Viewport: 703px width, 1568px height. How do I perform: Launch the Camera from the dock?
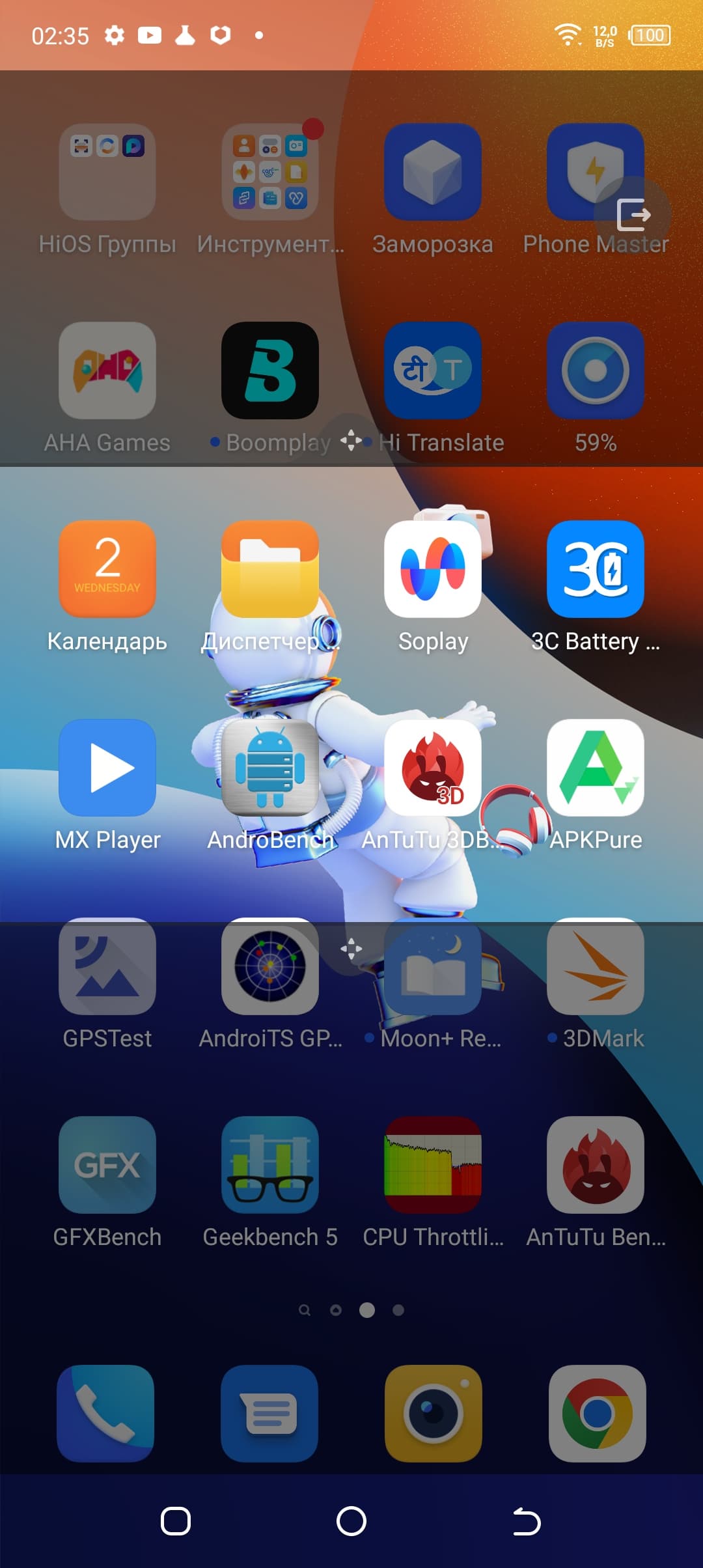click(x=434, y=1414)
